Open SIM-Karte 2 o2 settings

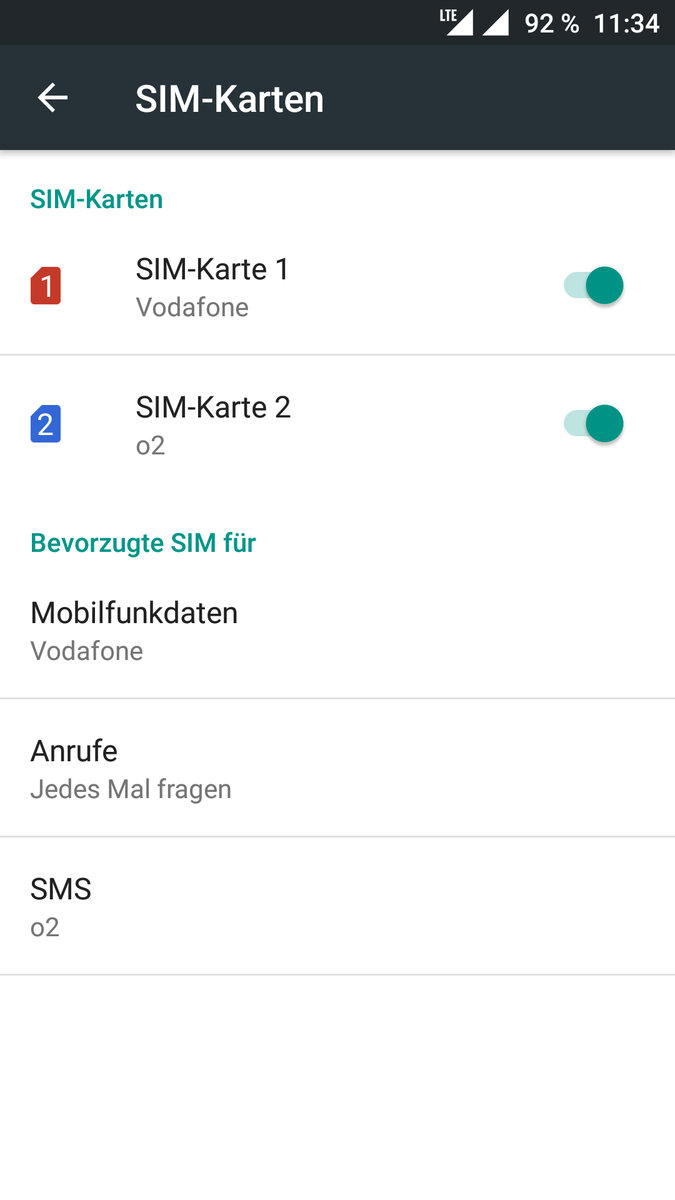(213, 425)
